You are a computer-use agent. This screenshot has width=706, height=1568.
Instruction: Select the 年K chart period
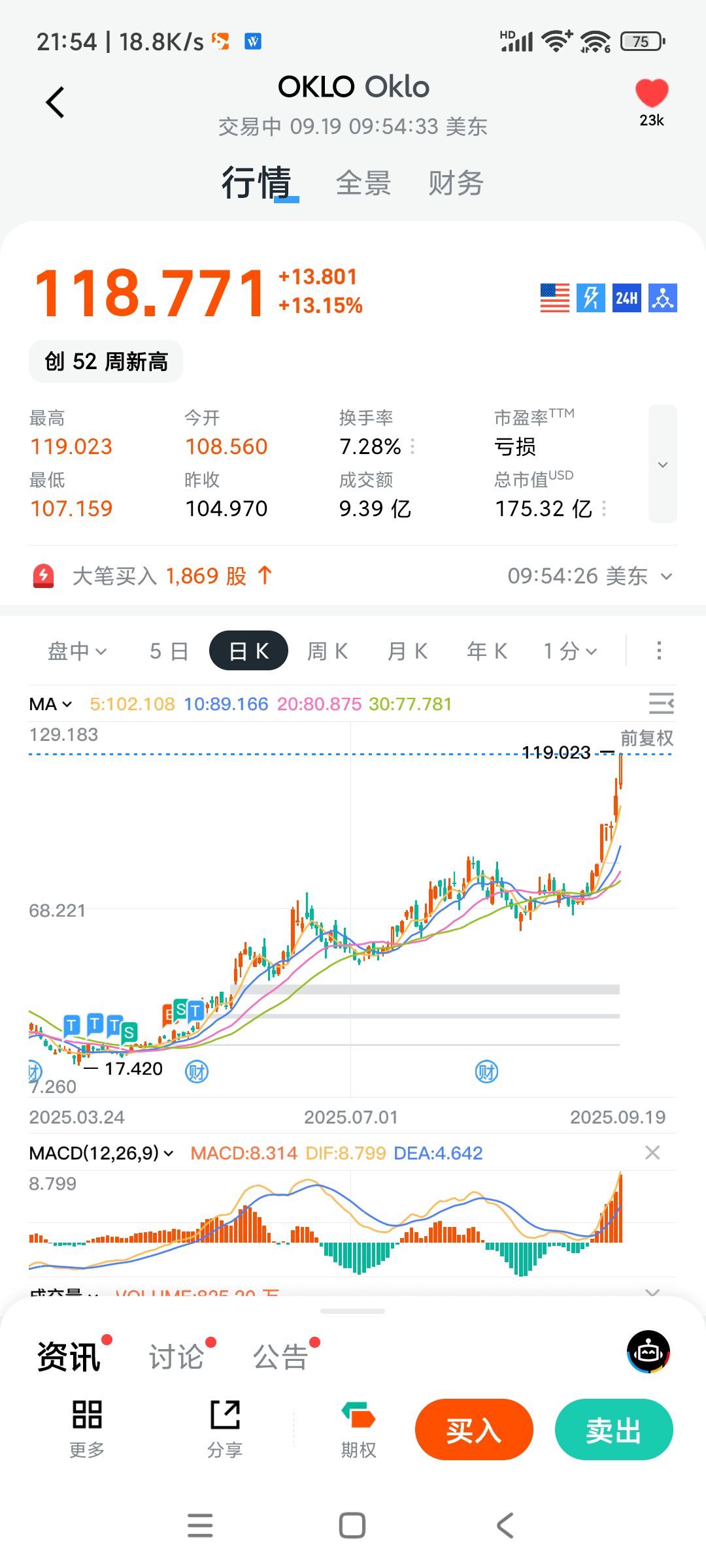tap(487, 651)
